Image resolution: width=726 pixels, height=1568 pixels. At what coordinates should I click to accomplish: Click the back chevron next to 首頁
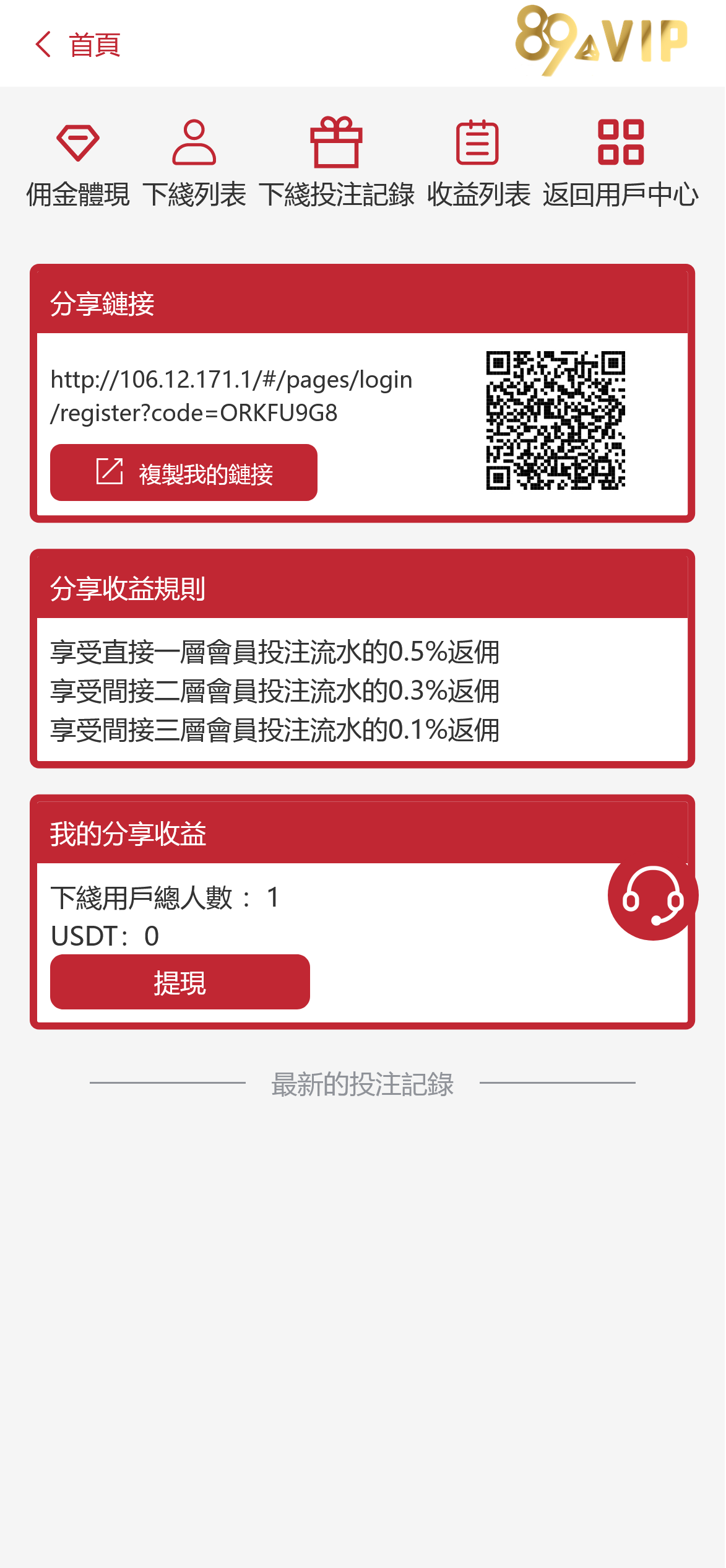click(42, 45)
